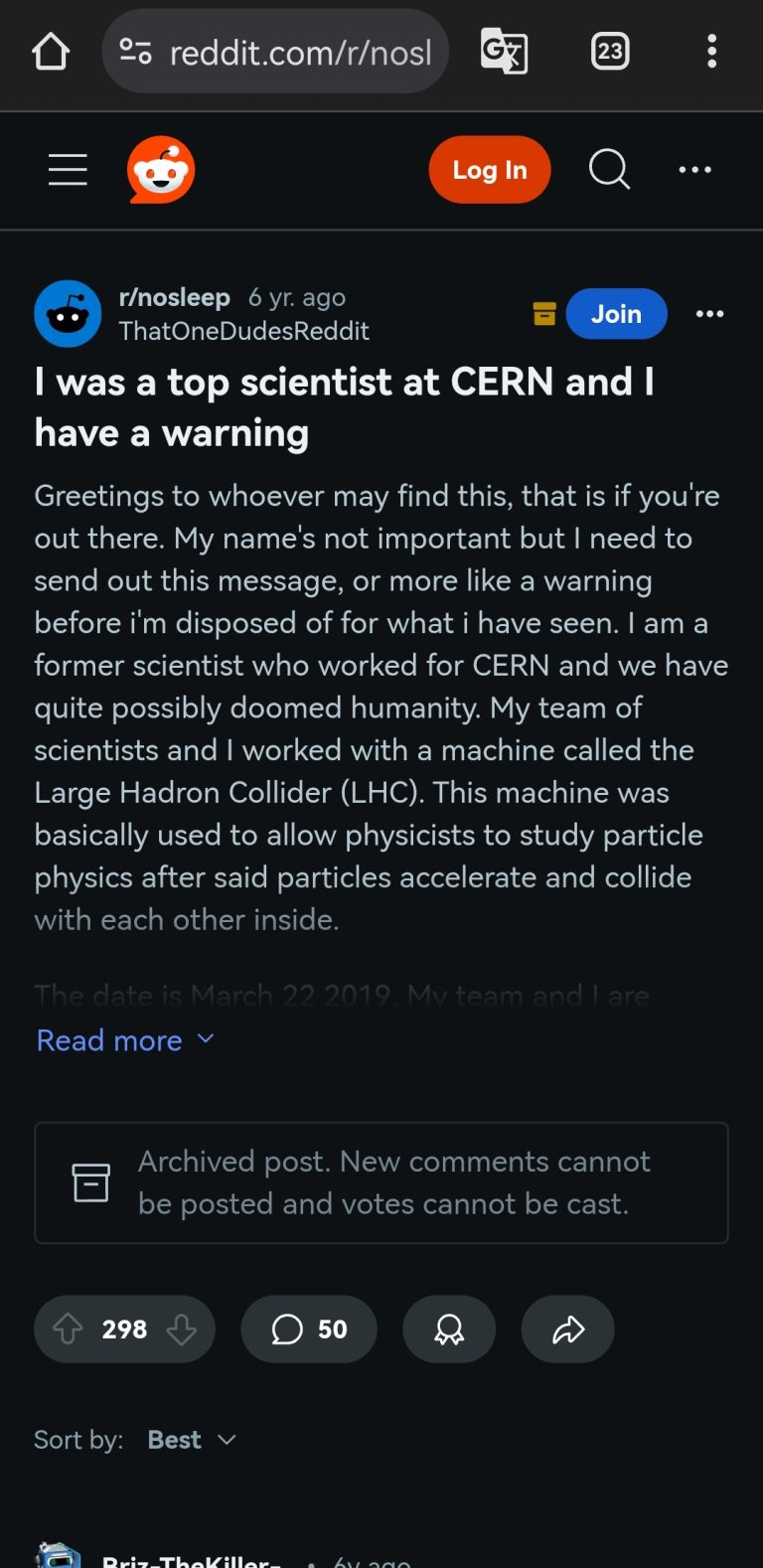Screen dimensions: 763x1568
Task: Expand the post with Read more
Action: [x=125, y=1040]
